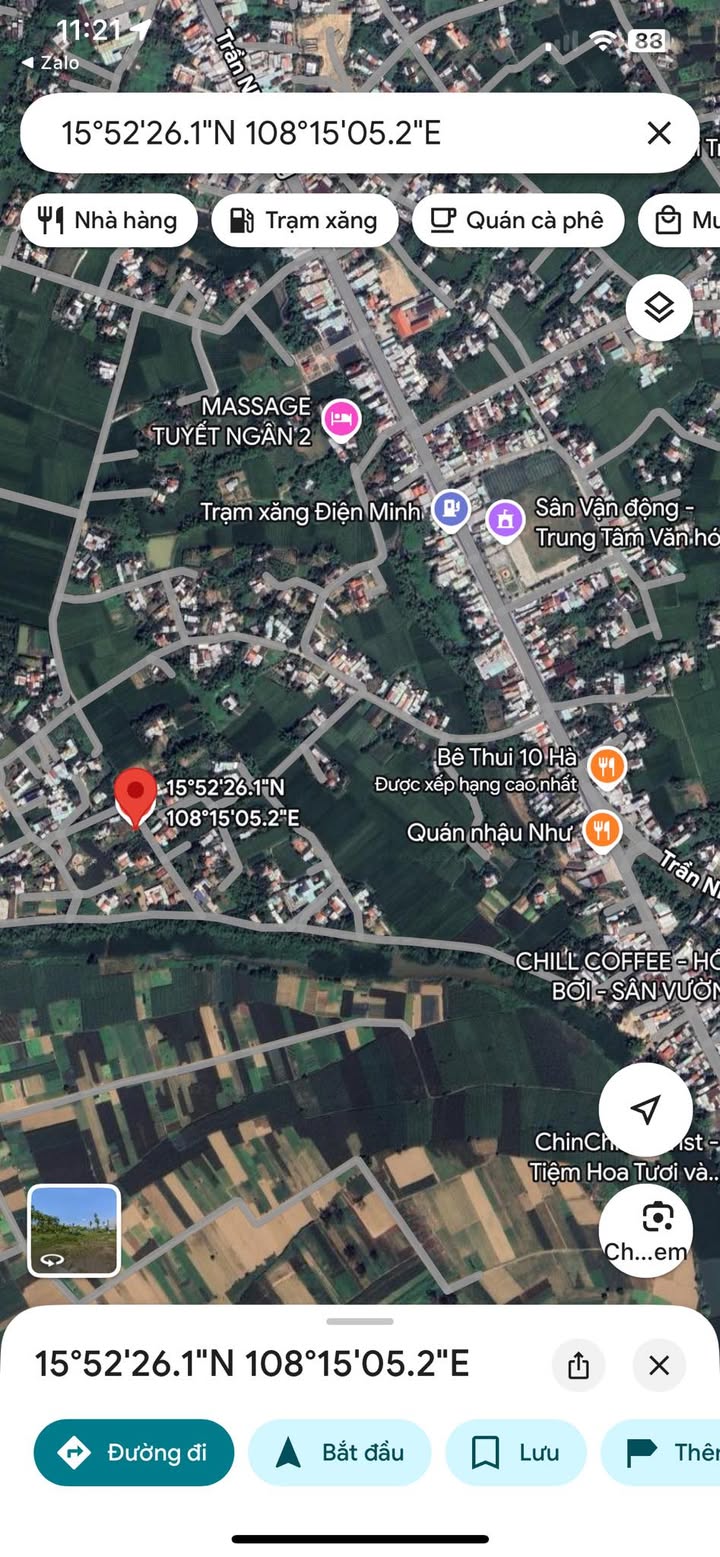
Task: Tap the red dropped pin
Action: click(135, 796)
